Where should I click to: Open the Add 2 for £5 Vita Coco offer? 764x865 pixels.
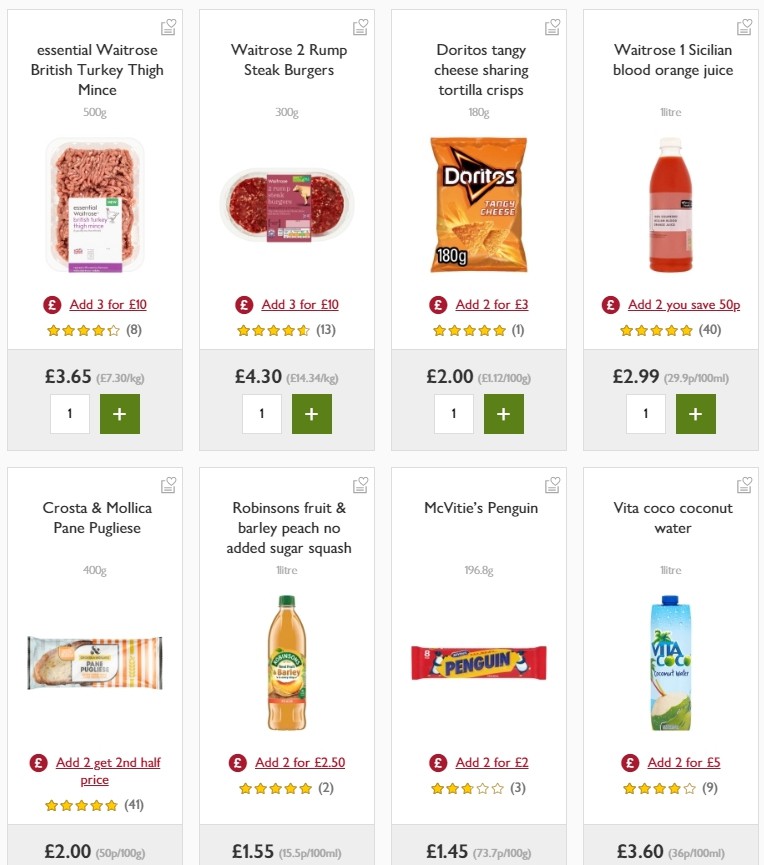[x=683, y=761]
